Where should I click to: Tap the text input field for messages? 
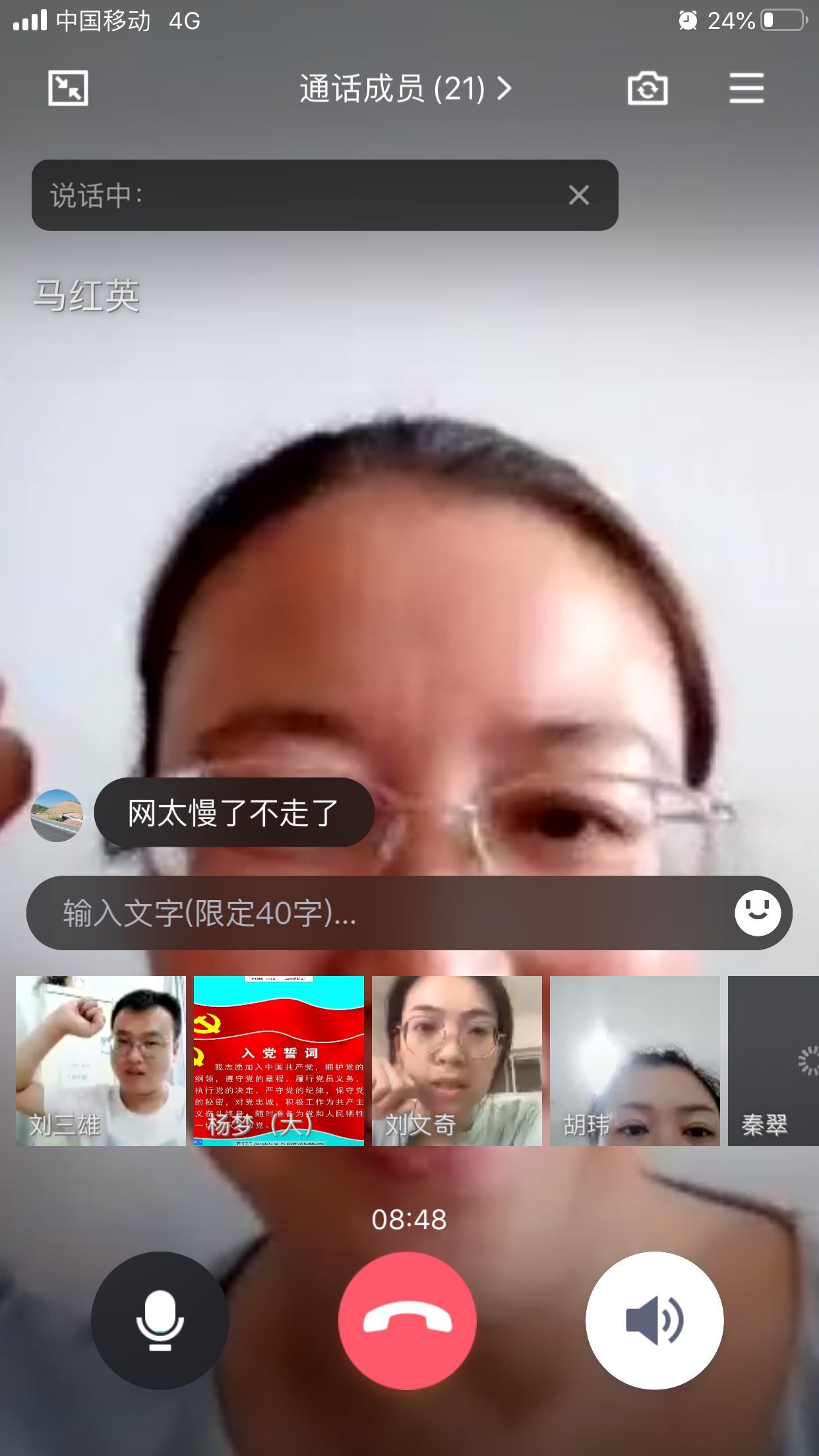pyautogui.click(x=376, y=913)
